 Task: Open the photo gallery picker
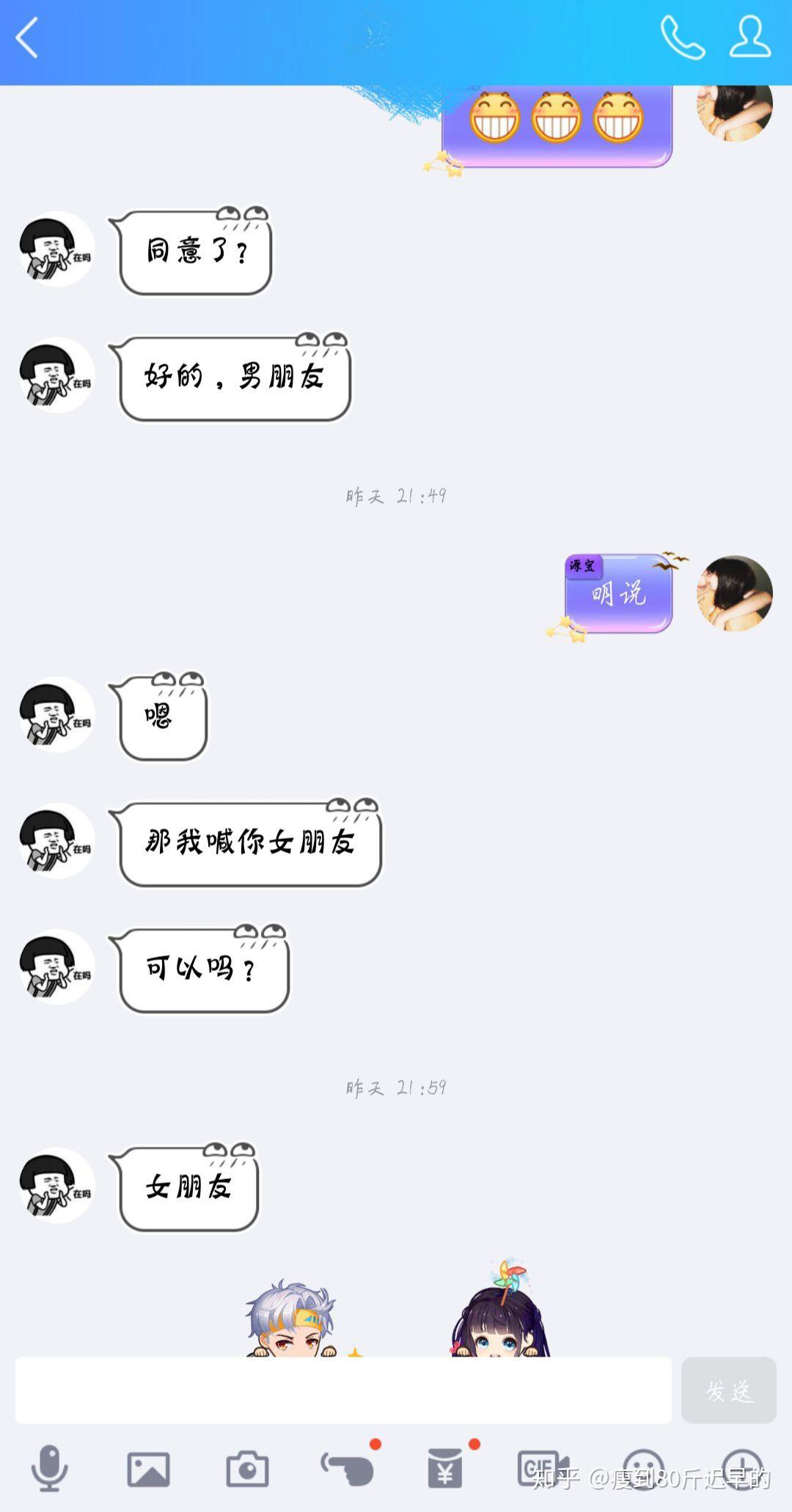tap(149, 1469)
